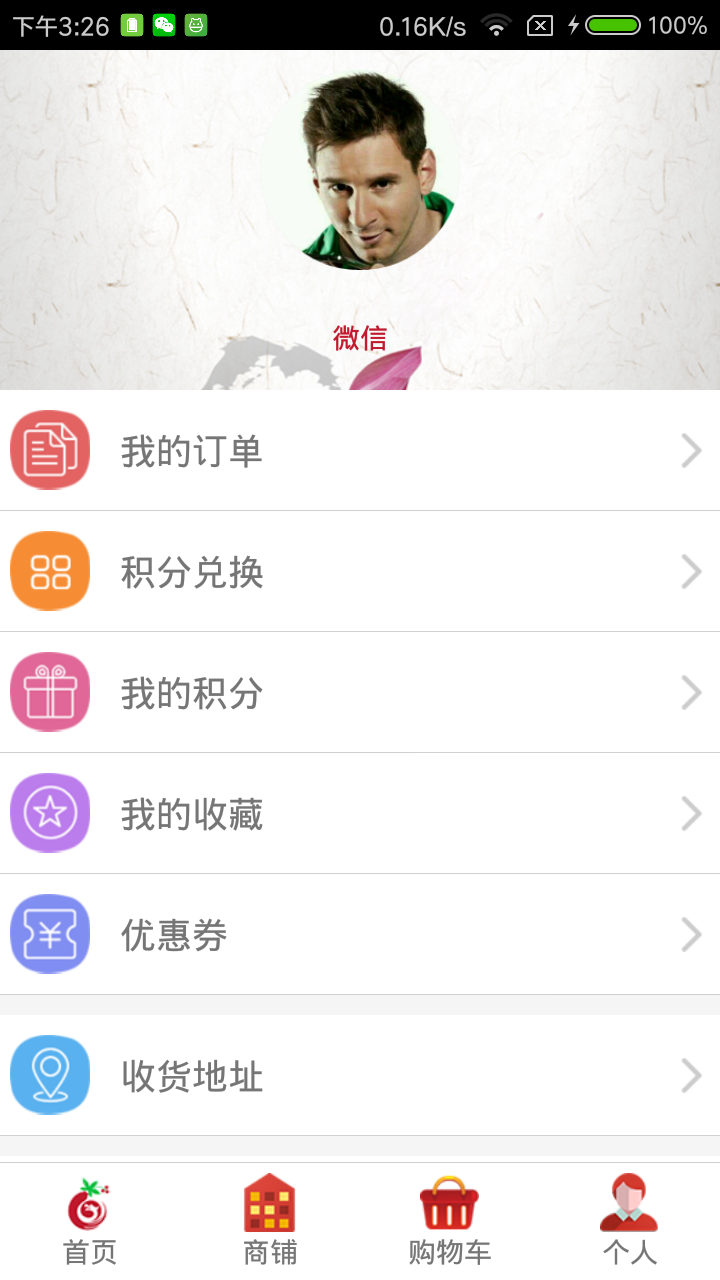Tap the profile avatar photo
Viewport: 720px width, 1280px height.
[x=361, y=171]
